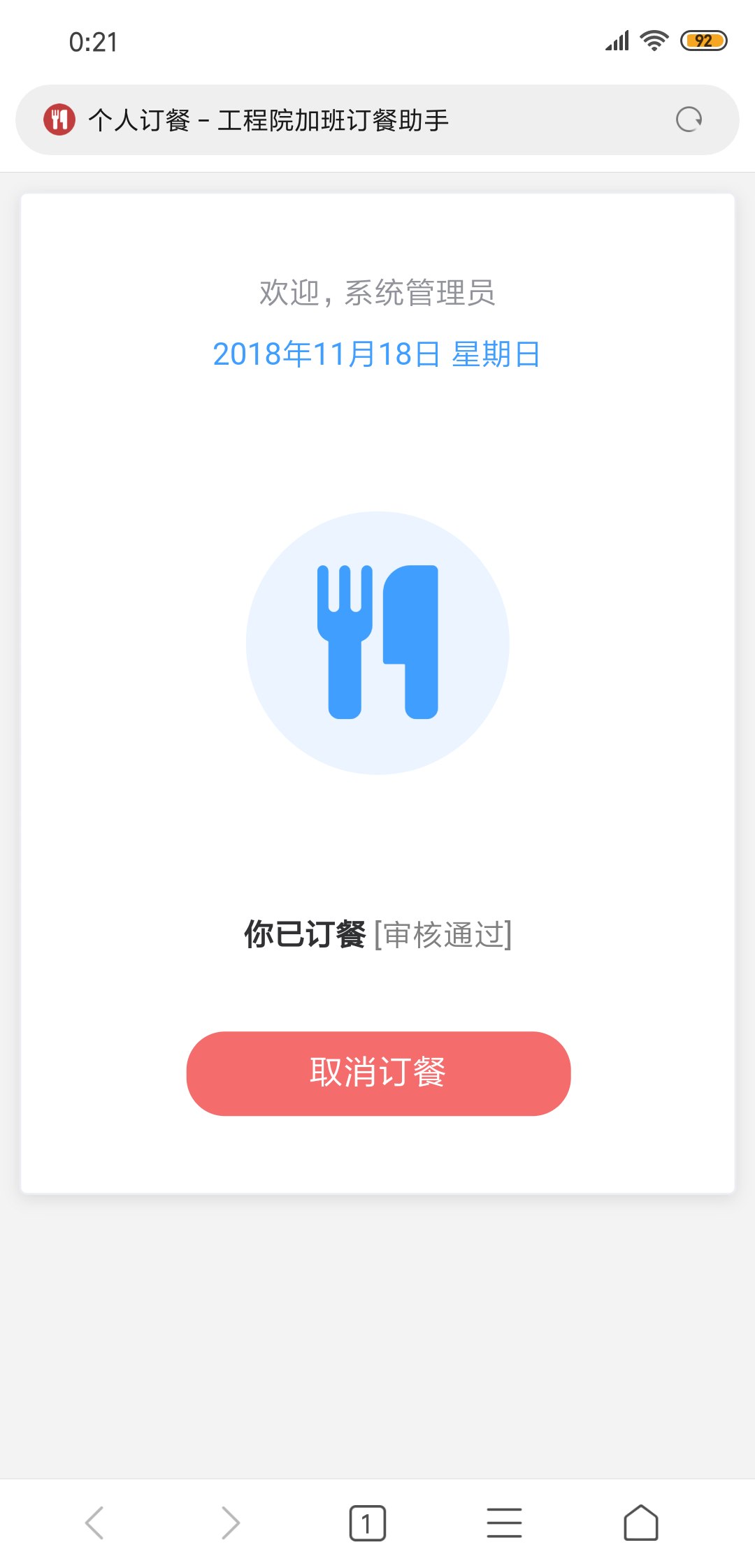Reload the page with the refresh icon
Image resolution: width=755 pixels, height=1568 pixels.
689,120
